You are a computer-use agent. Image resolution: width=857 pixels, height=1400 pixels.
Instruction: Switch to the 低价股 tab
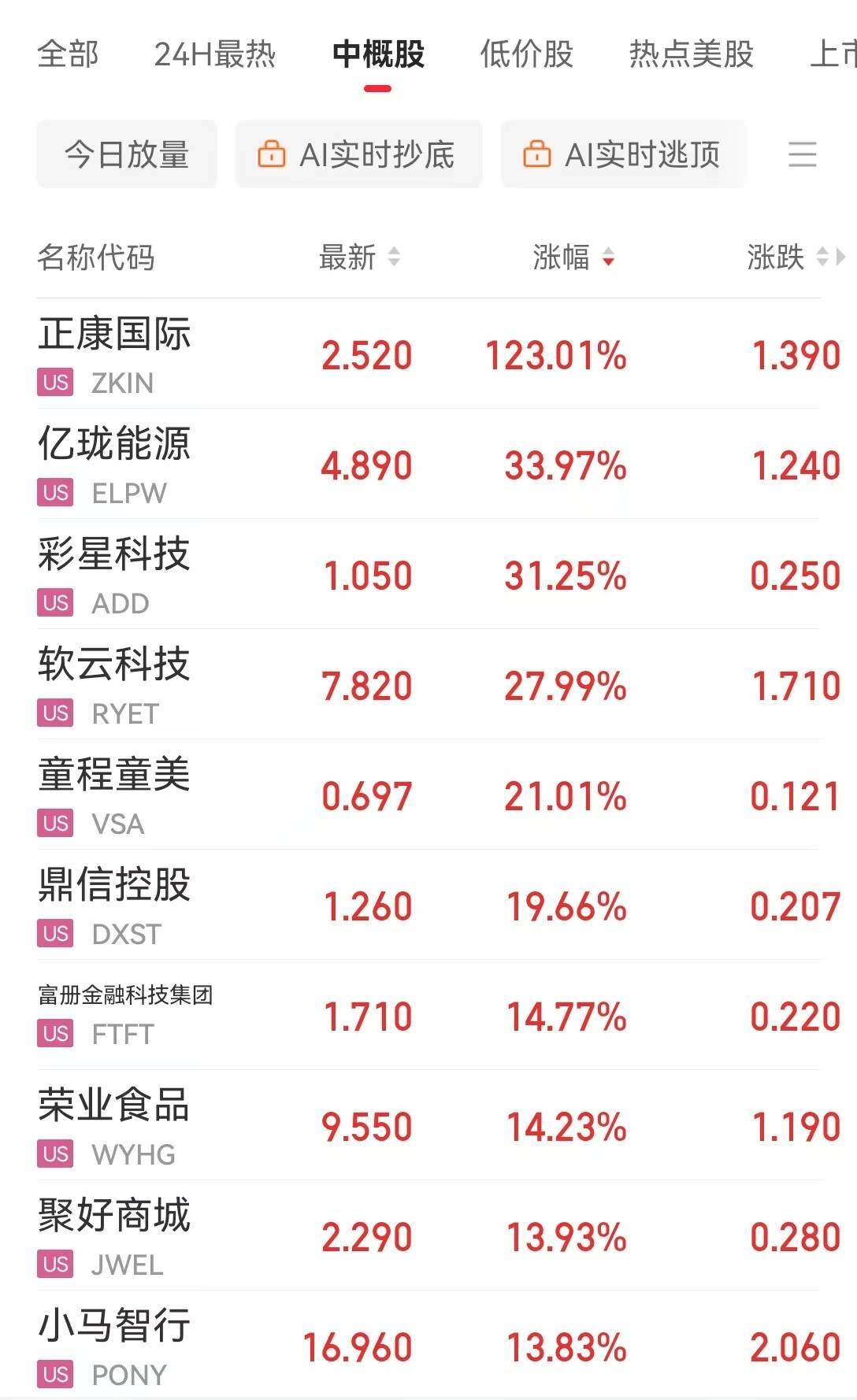click(x=525, y=55)
